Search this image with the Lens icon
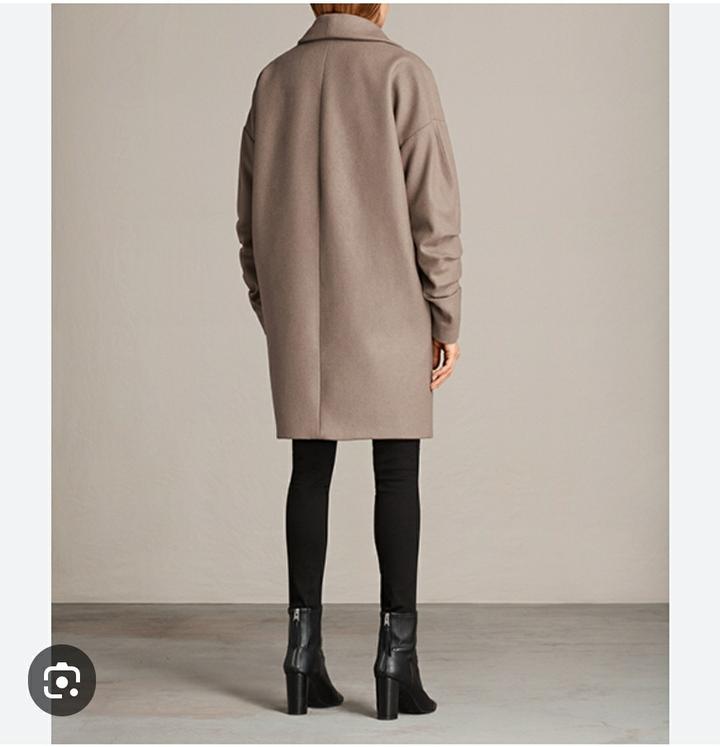720x747 pixels. [62, 680]
